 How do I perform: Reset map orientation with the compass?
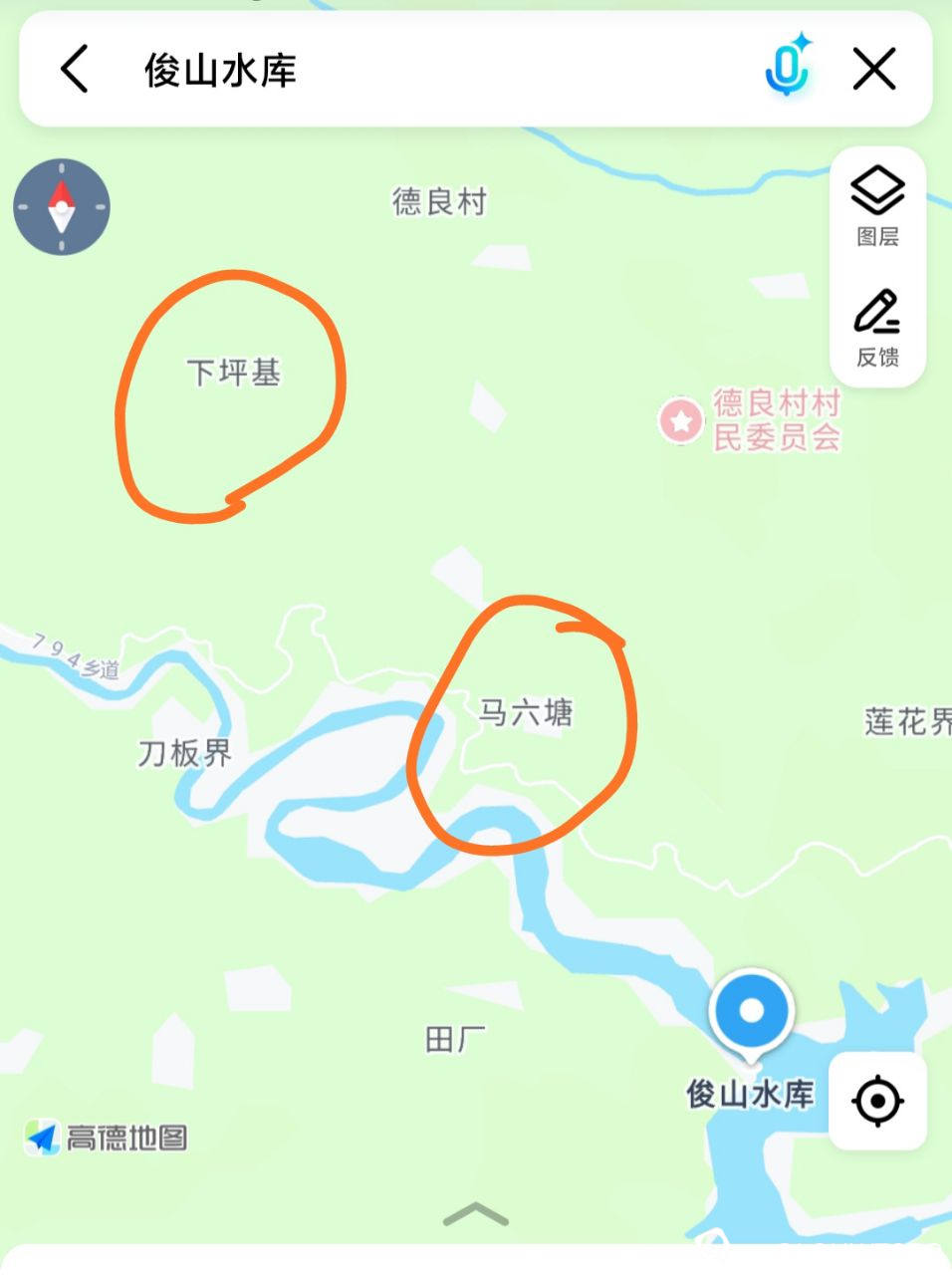[62, 207]
